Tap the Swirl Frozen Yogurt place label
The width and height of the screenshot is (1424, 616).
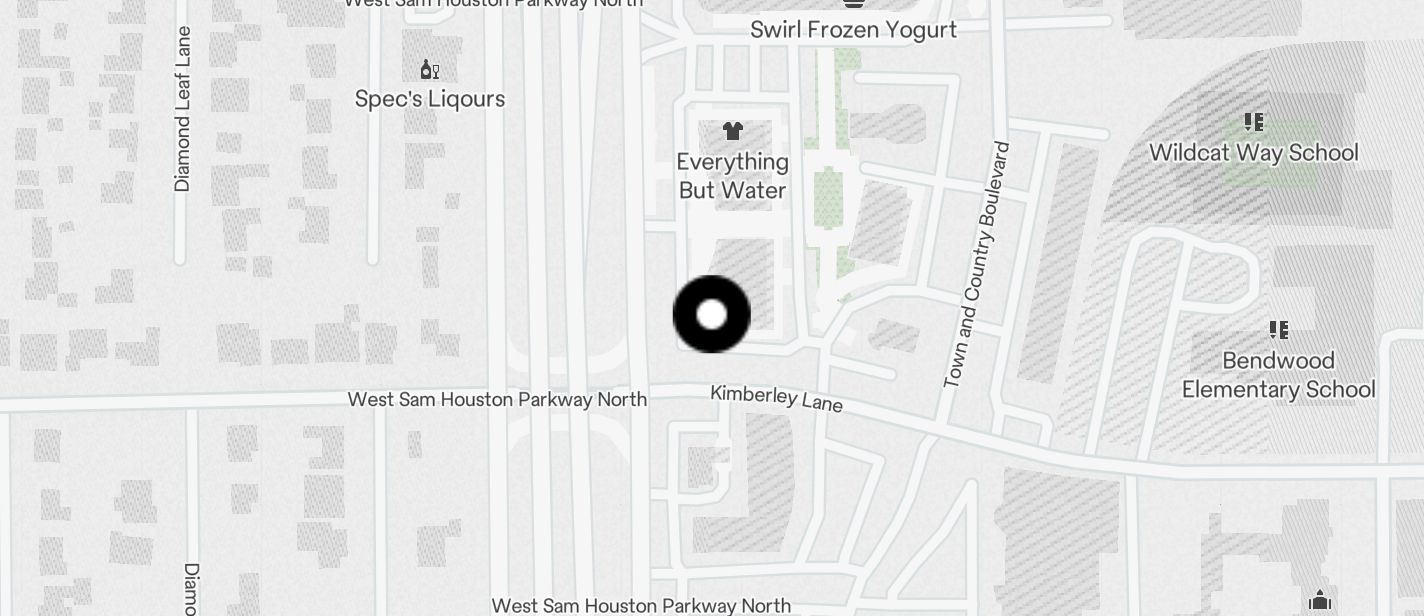click(x=853, y=29)
